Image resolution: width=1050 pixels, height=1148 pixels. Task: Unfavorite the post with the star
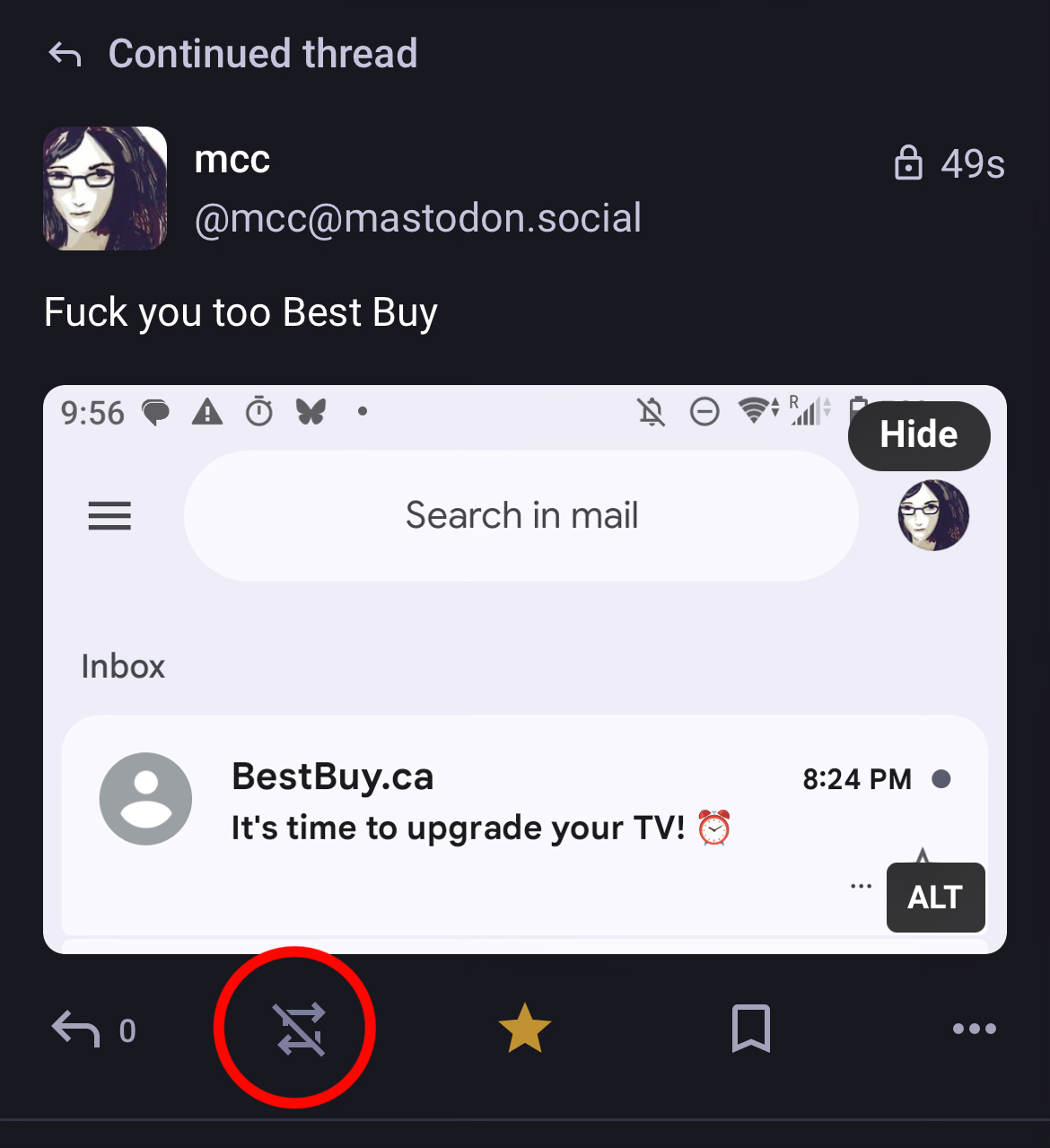[524, 1029]
